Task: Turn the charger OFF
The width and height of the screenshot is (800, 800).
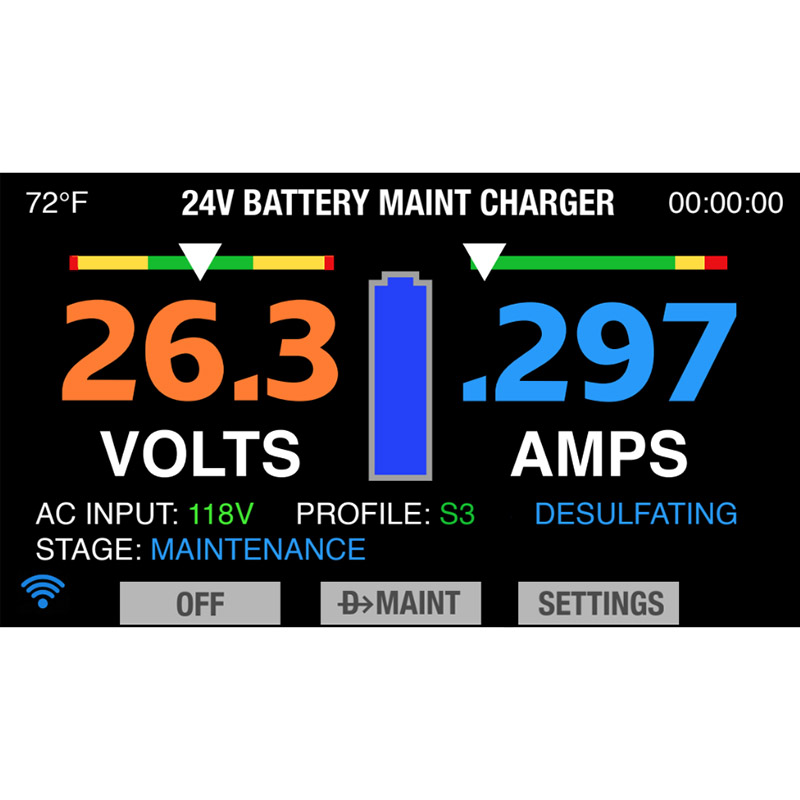Action: coord(200,603)
